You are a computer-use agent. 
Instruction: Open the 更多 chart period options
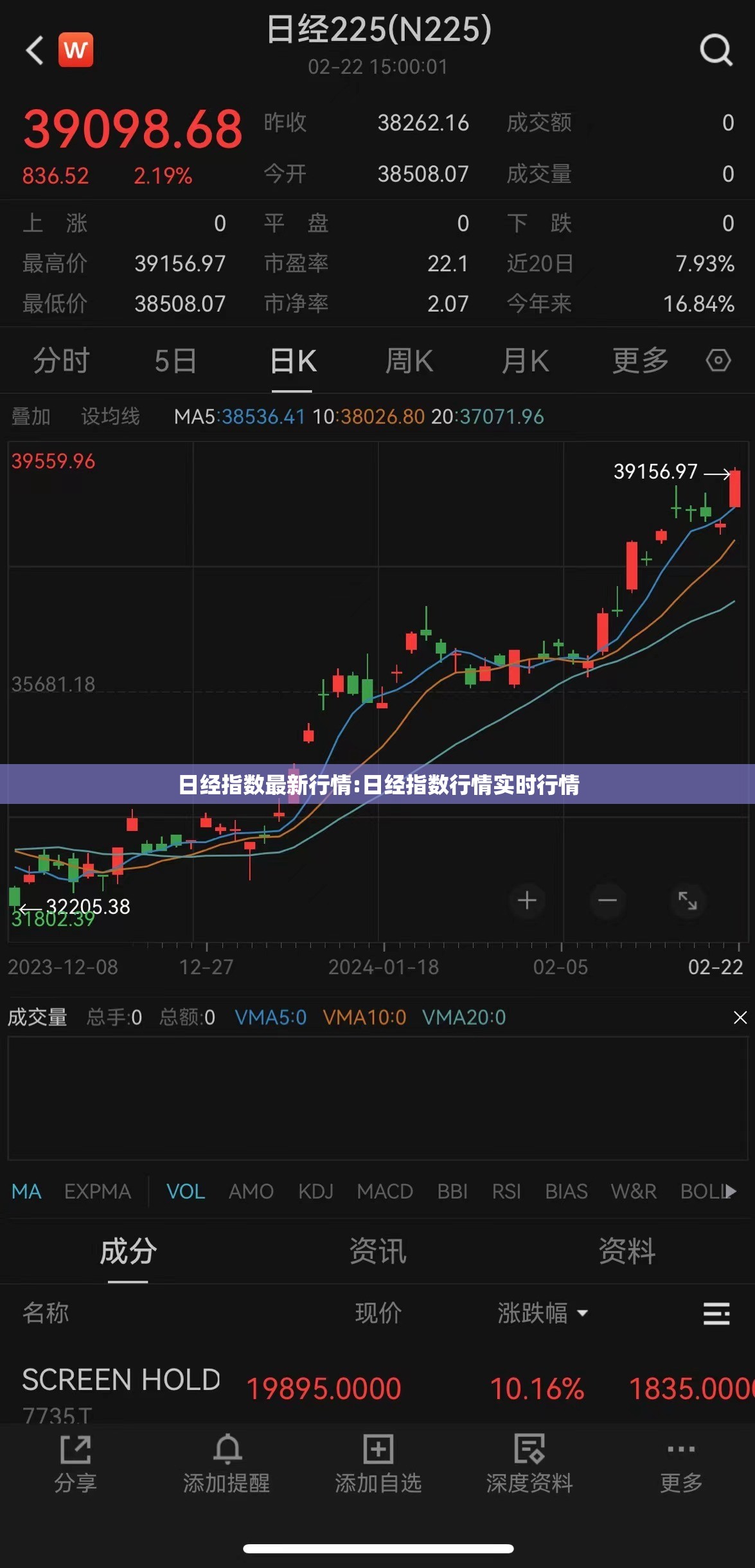640,361
